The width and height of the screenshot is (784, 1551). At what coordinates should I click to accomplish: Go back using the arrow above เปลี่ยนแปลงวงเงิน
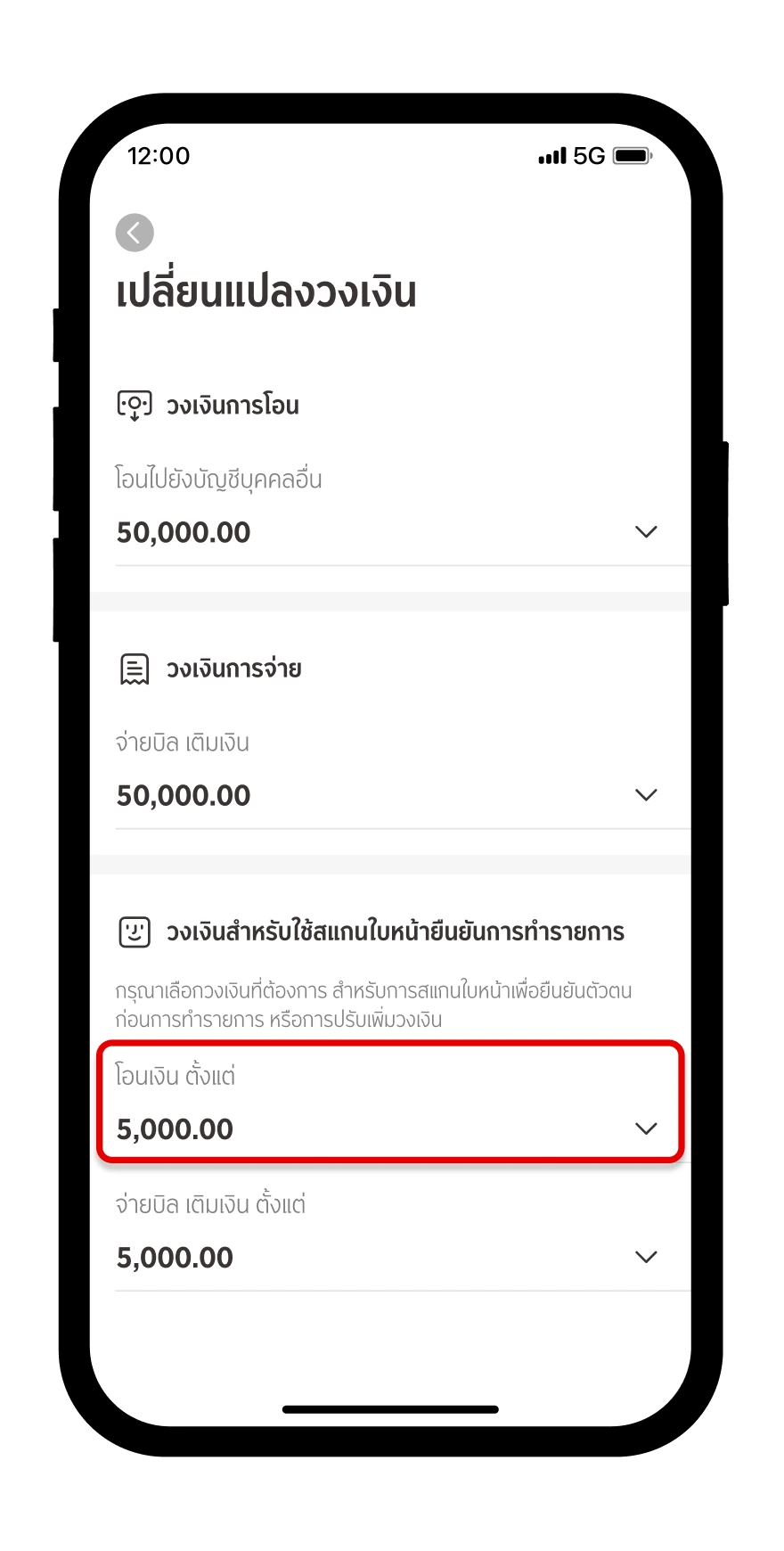[x=135, y=233]
